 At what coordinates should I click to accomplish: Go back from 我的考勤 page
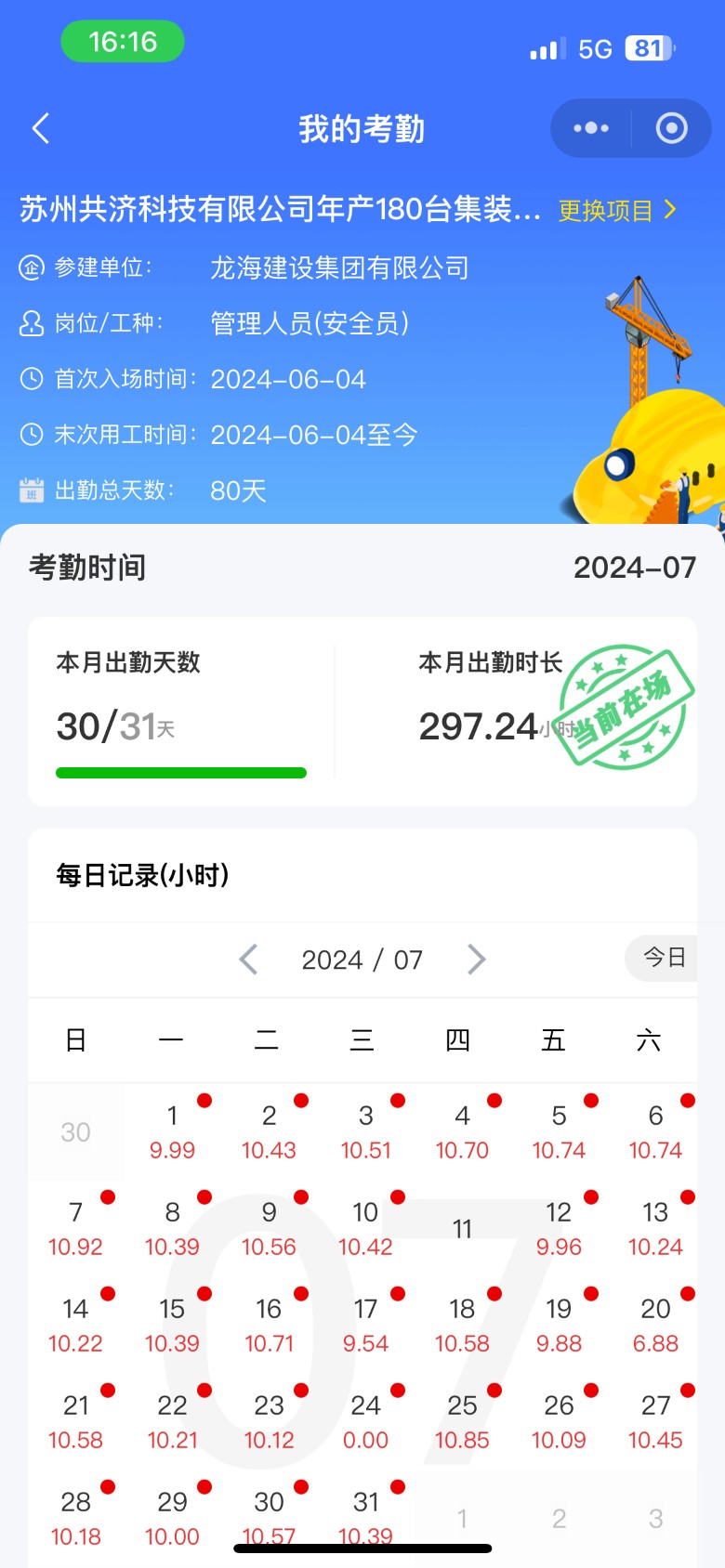pyautogui.click(x=41, y=128)
